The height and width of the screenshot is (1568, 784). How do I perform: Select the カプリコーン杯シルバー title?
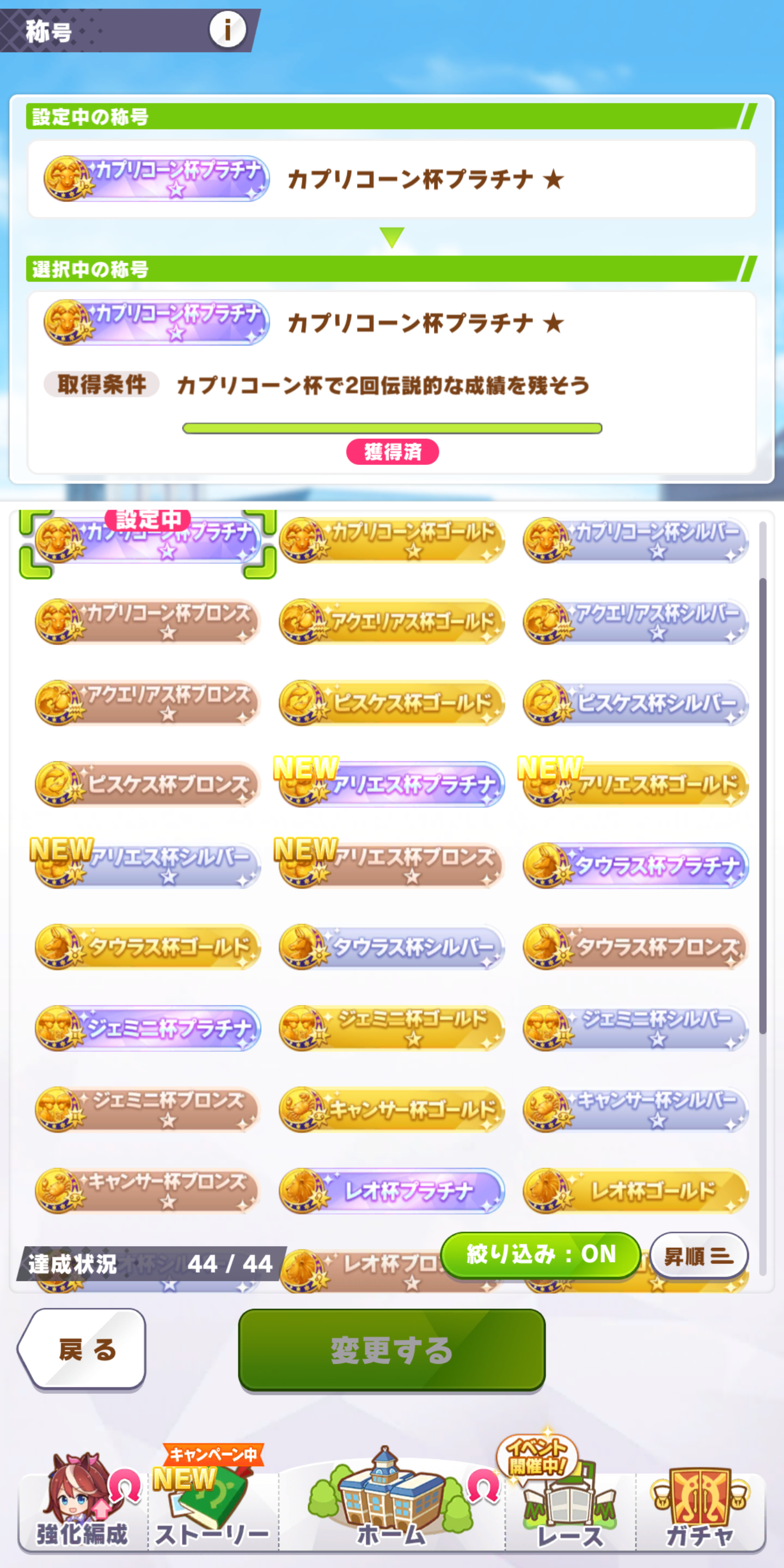coord(635,540)
